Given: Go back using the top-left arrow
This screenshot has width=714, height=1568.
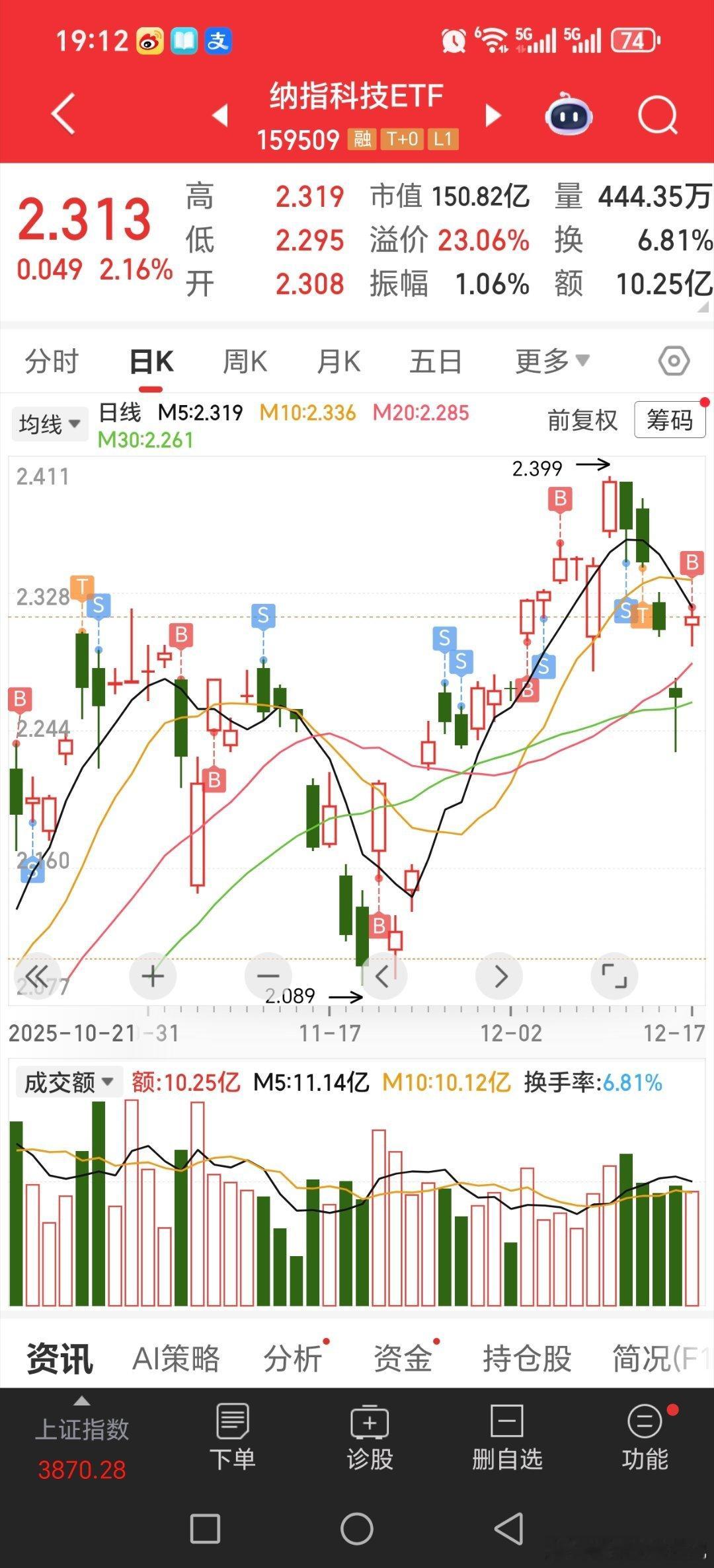Looking at the screenshot, I should point(63,114).
